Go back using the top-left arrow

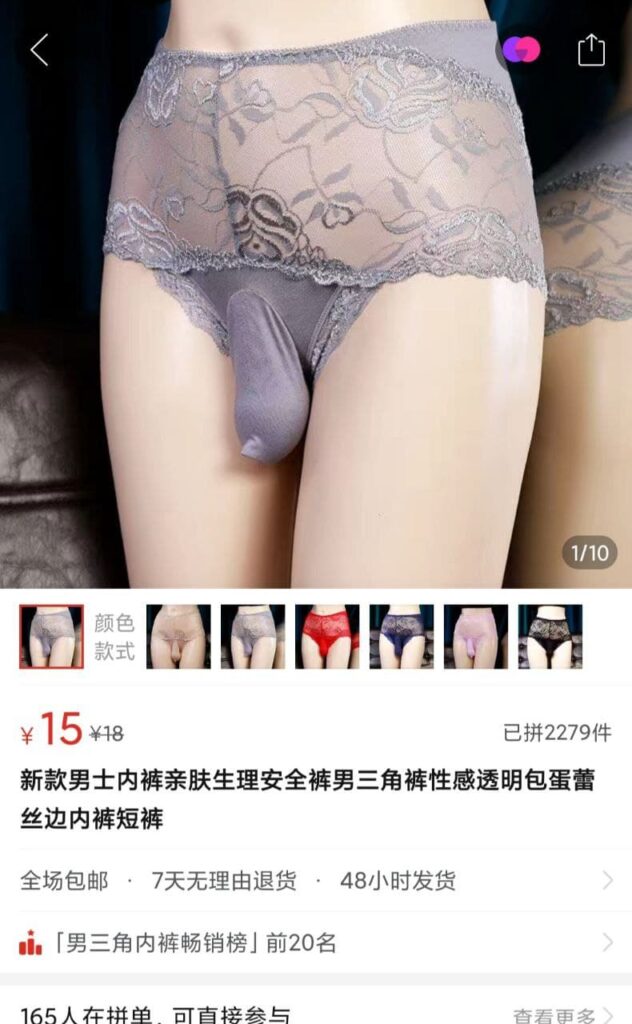coord(39,50)
